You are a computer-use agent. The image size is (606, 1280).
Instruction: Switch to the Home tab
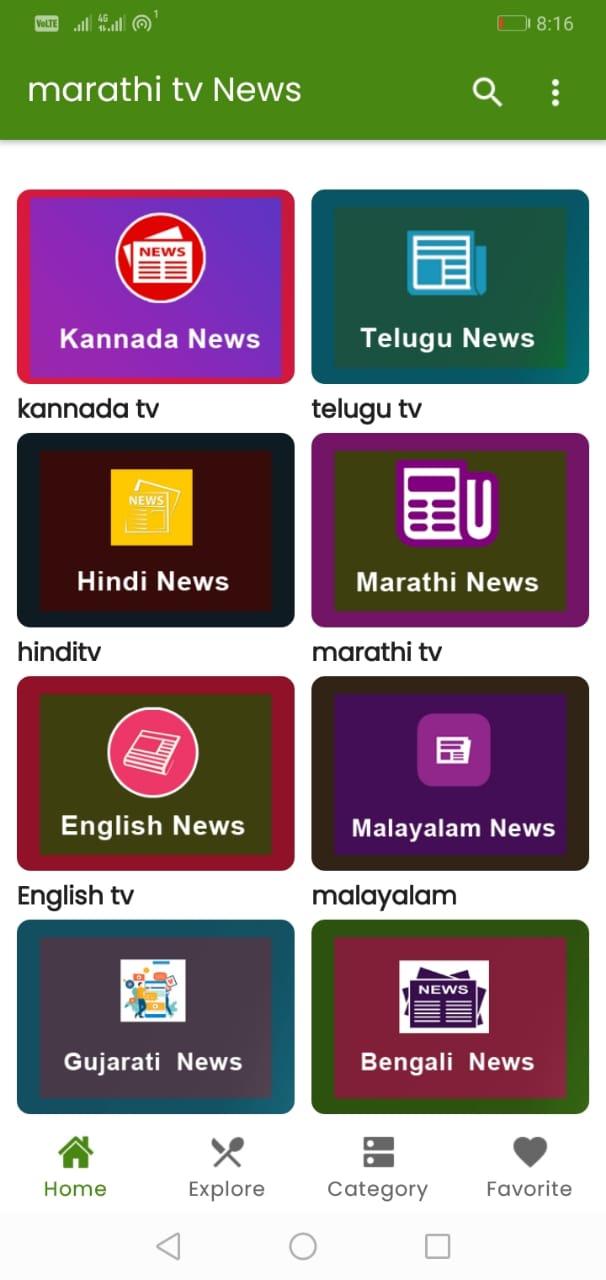tap(75, 1168)
